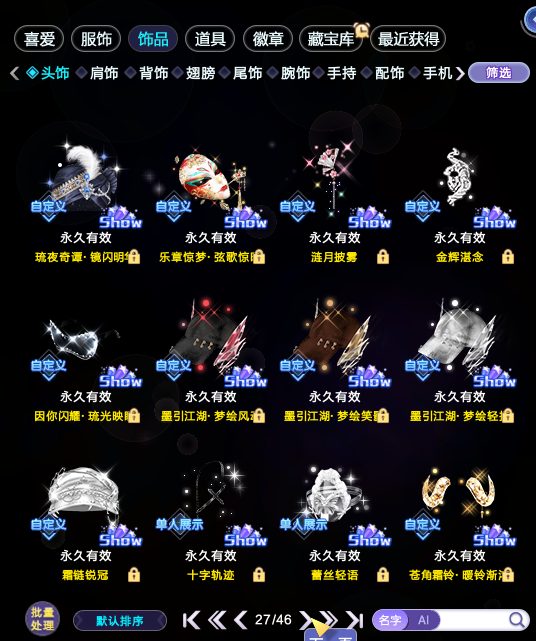
Task: Change the 默认排序 sort order
Action: pyautogui.click(x=120, y=621)
